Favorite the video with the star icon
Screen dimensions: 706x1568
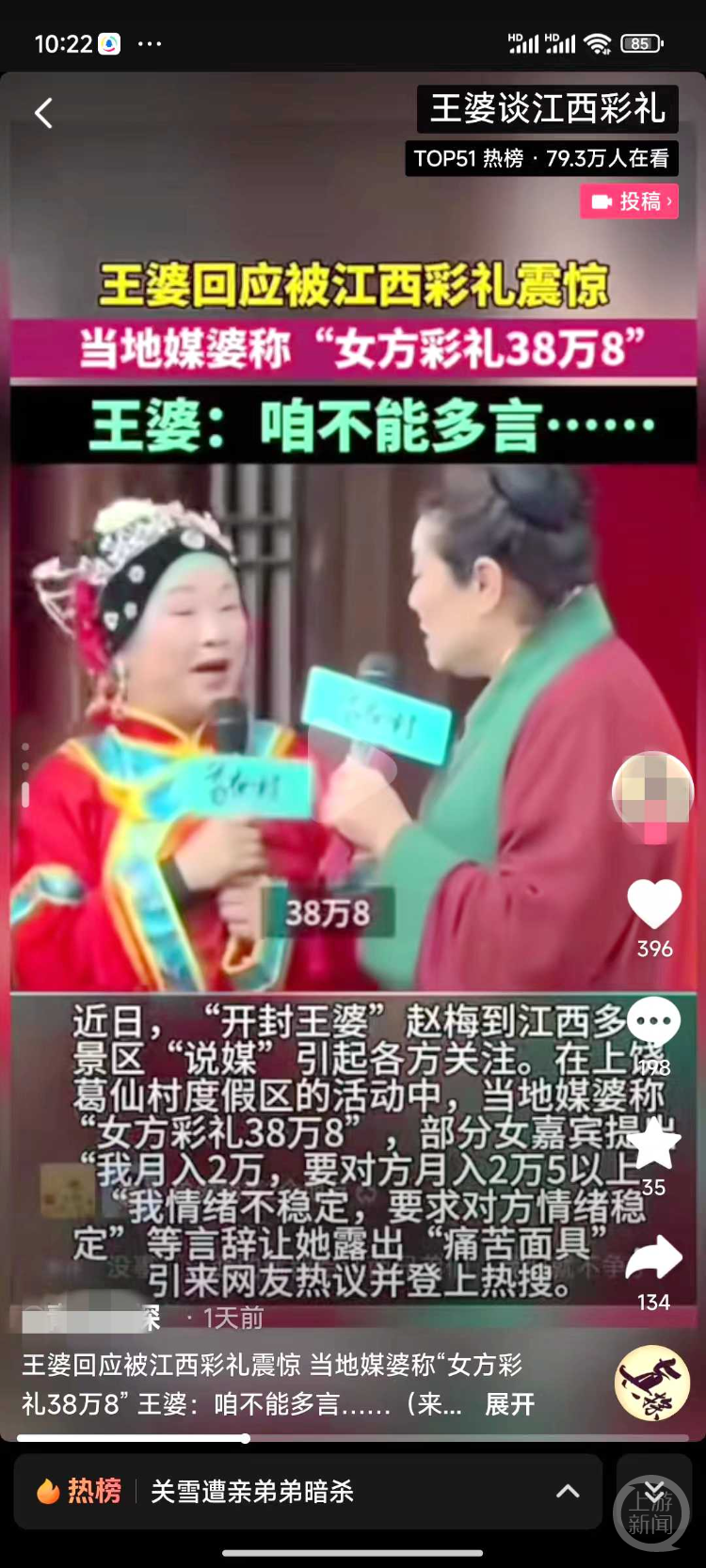(x=654, y=1144)
